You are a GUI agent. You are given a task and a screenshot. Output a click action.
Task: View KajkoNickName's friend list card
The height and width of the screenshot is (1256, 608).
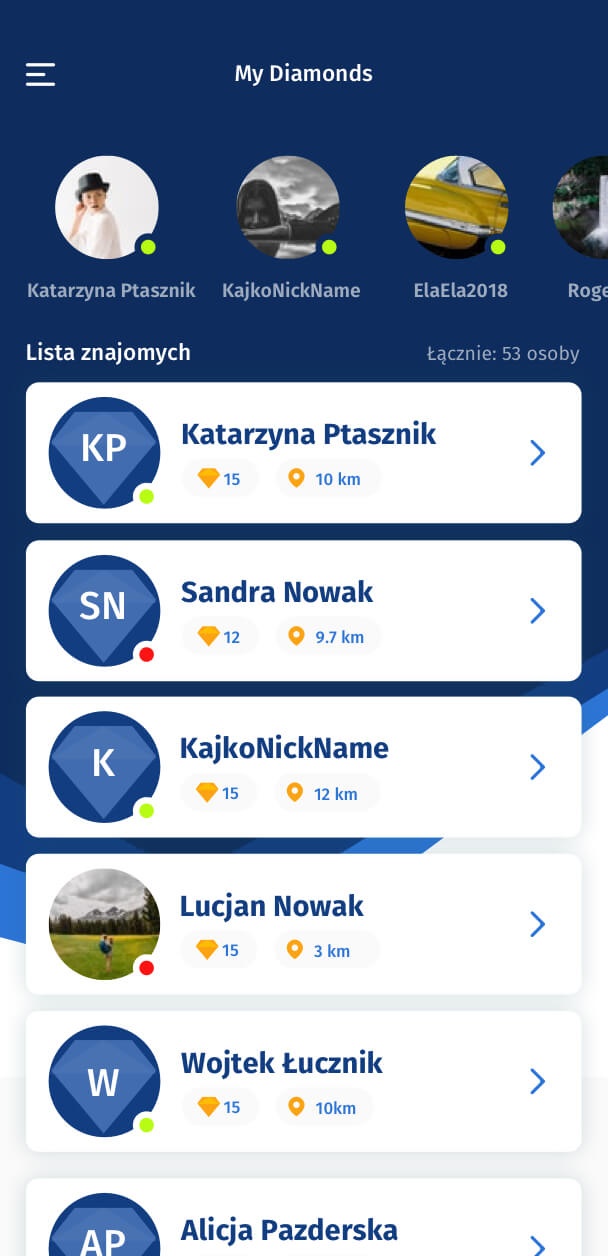[x=303, y=767]
